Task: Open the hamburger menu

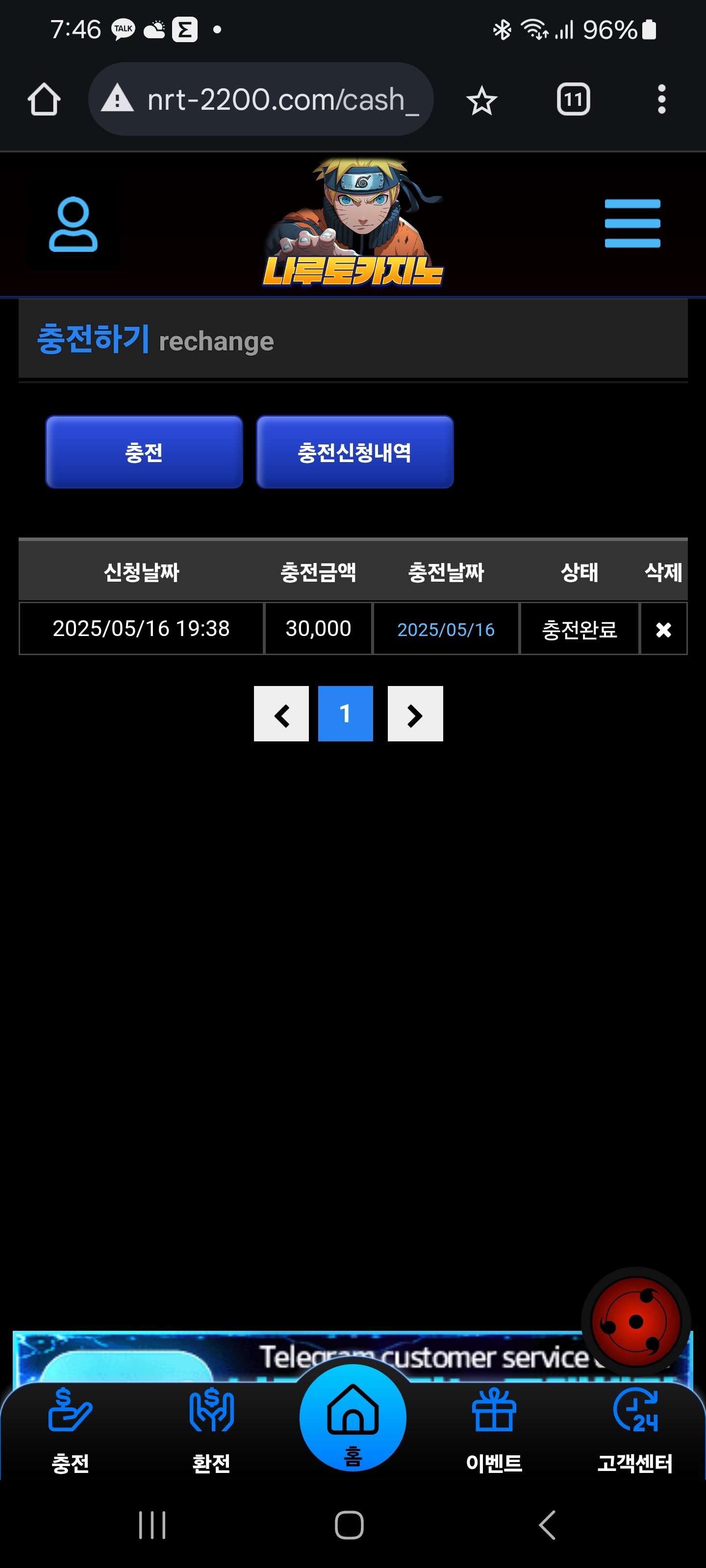Action: [x=631, y=223]
